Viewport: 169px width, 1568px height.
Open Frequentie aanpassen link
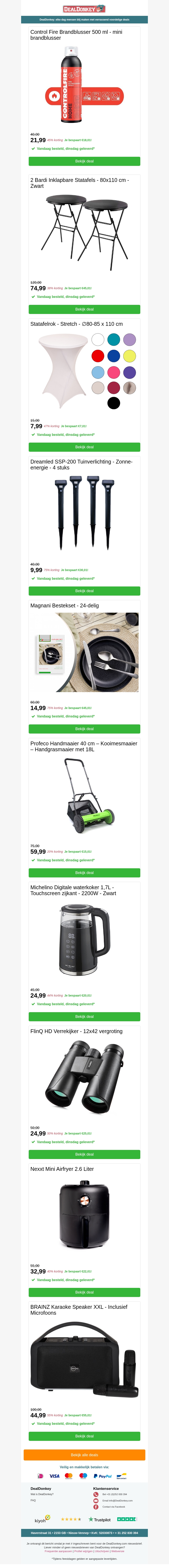58,1551
